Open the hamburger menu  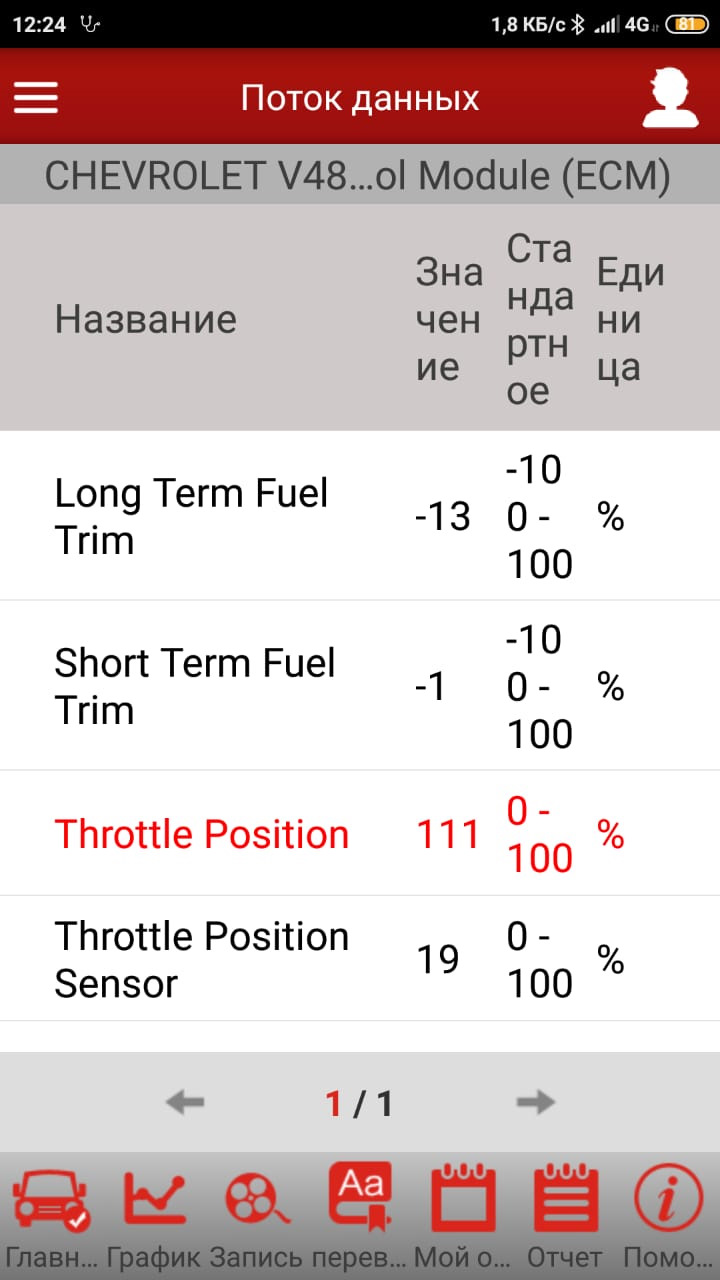point(36,97)
